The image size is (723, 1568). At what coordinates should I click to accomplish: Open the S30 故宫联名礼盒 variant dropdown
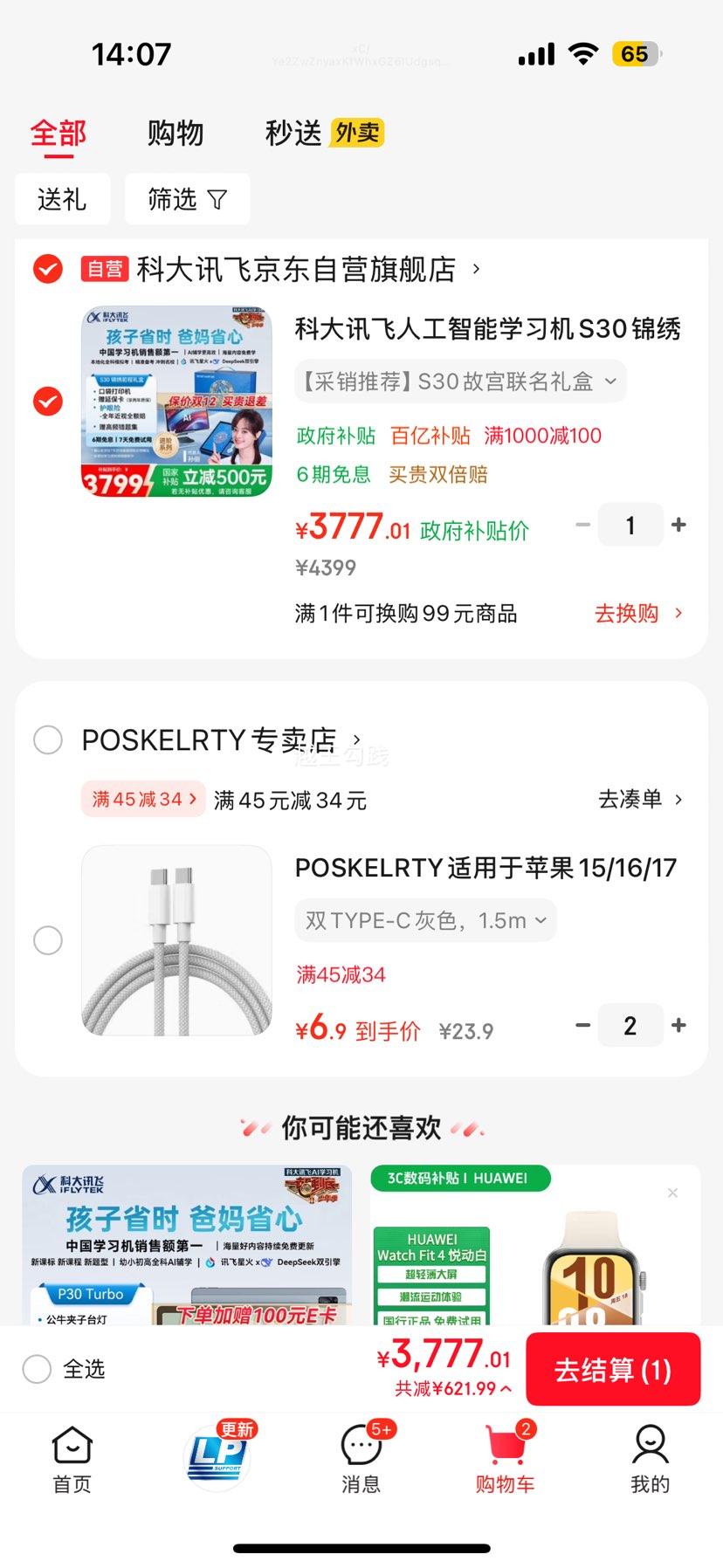[x=460, y=382]
